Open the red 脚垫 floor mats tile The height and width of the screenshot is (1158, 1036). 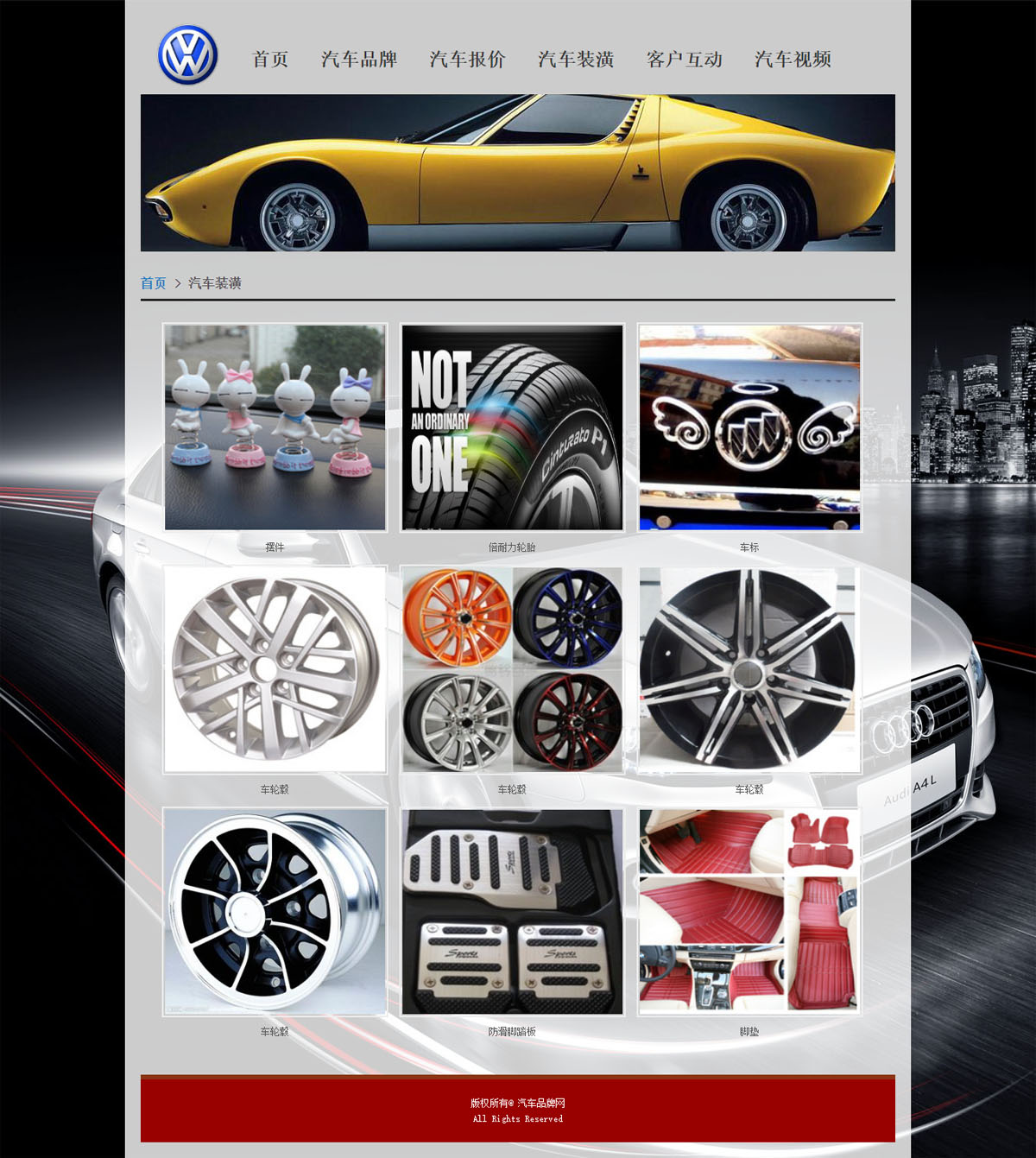pos(749,911)
